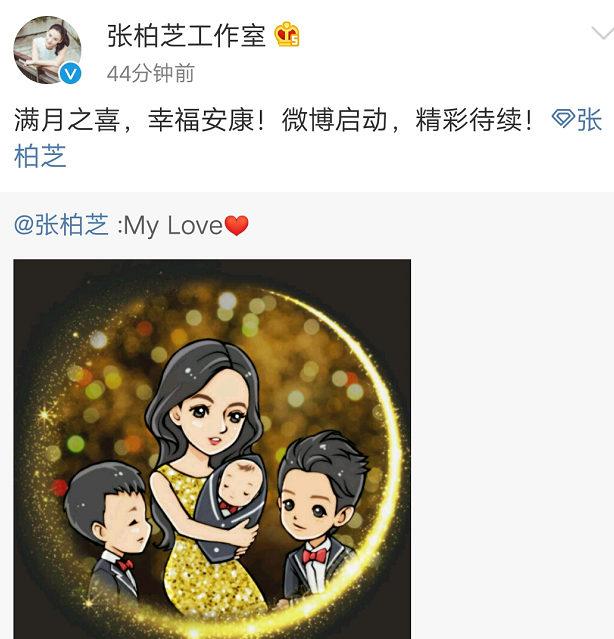Viewport: 614px width, 639px height.
Task: Open the @张柏芝 mention in repost
Action: [62, 224]
